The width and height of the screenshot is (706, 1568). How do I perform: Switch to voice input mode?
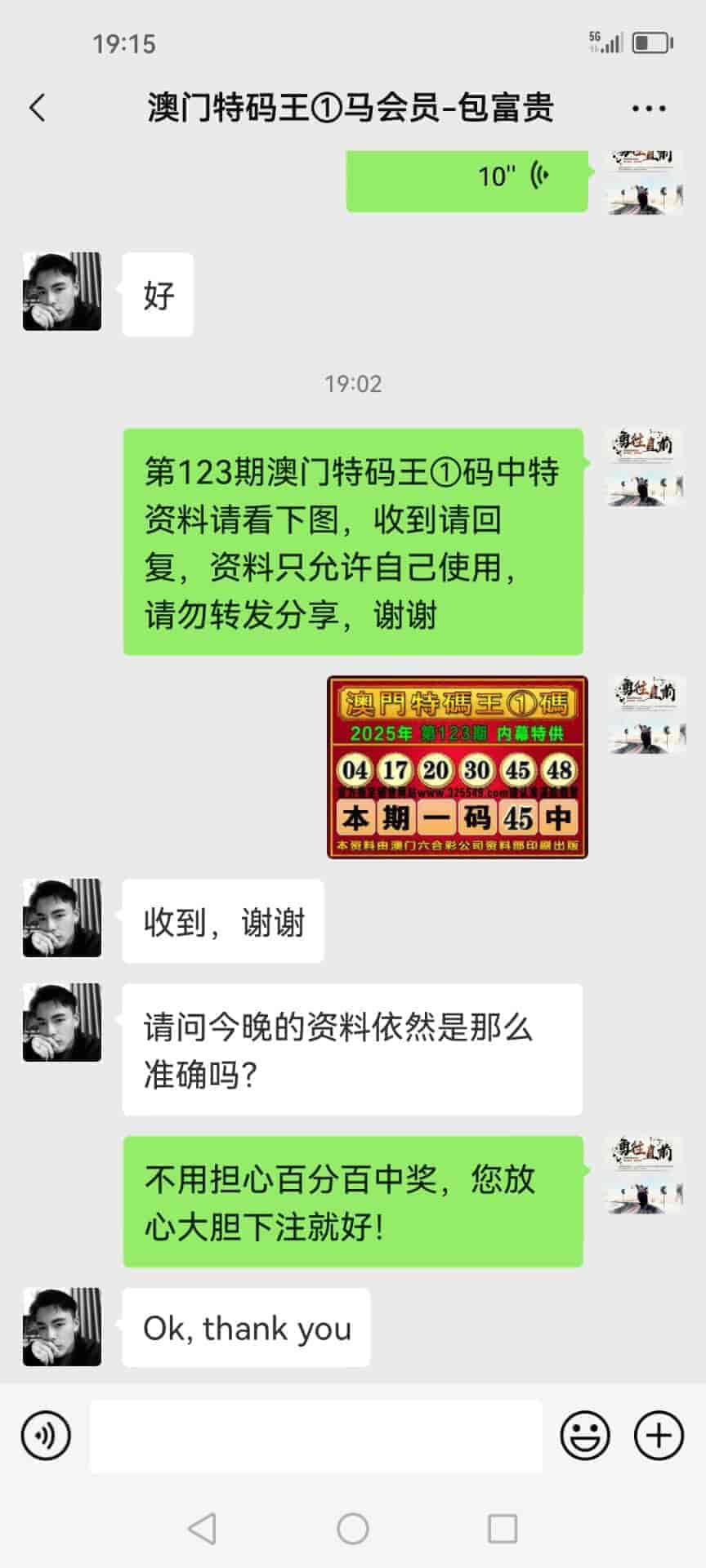(x=46, y=1435)
